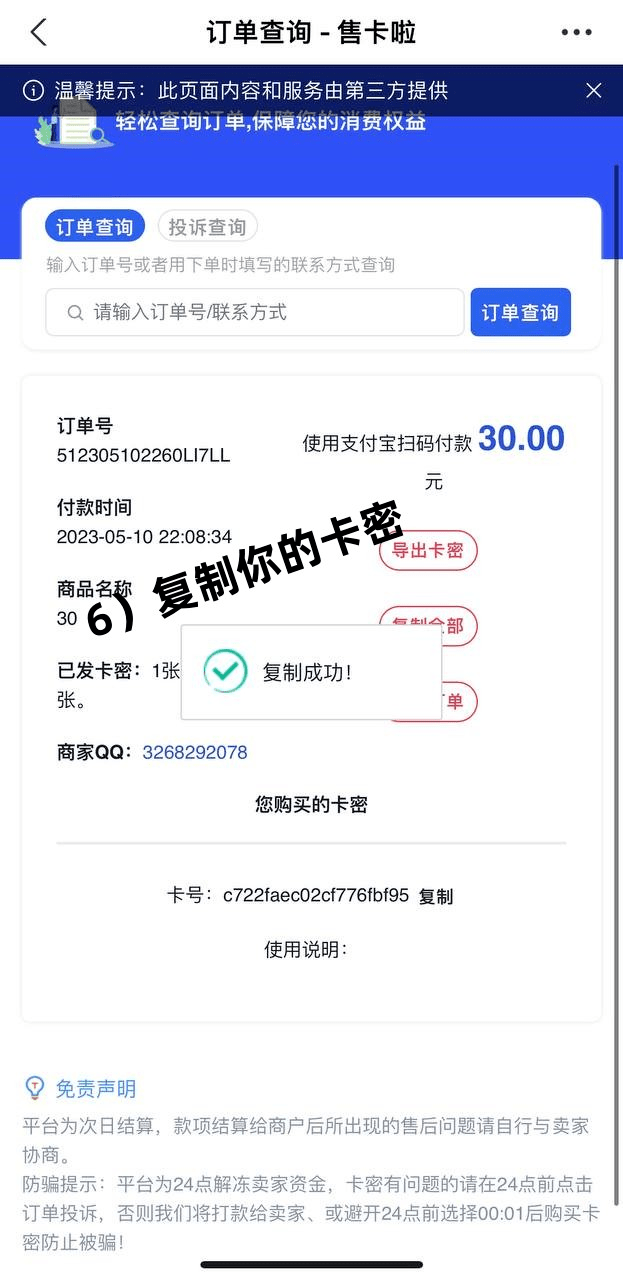Copy the card number with 复制
Image resolution: width=623 pixels, height=1280 pixels.
[436, 897]
